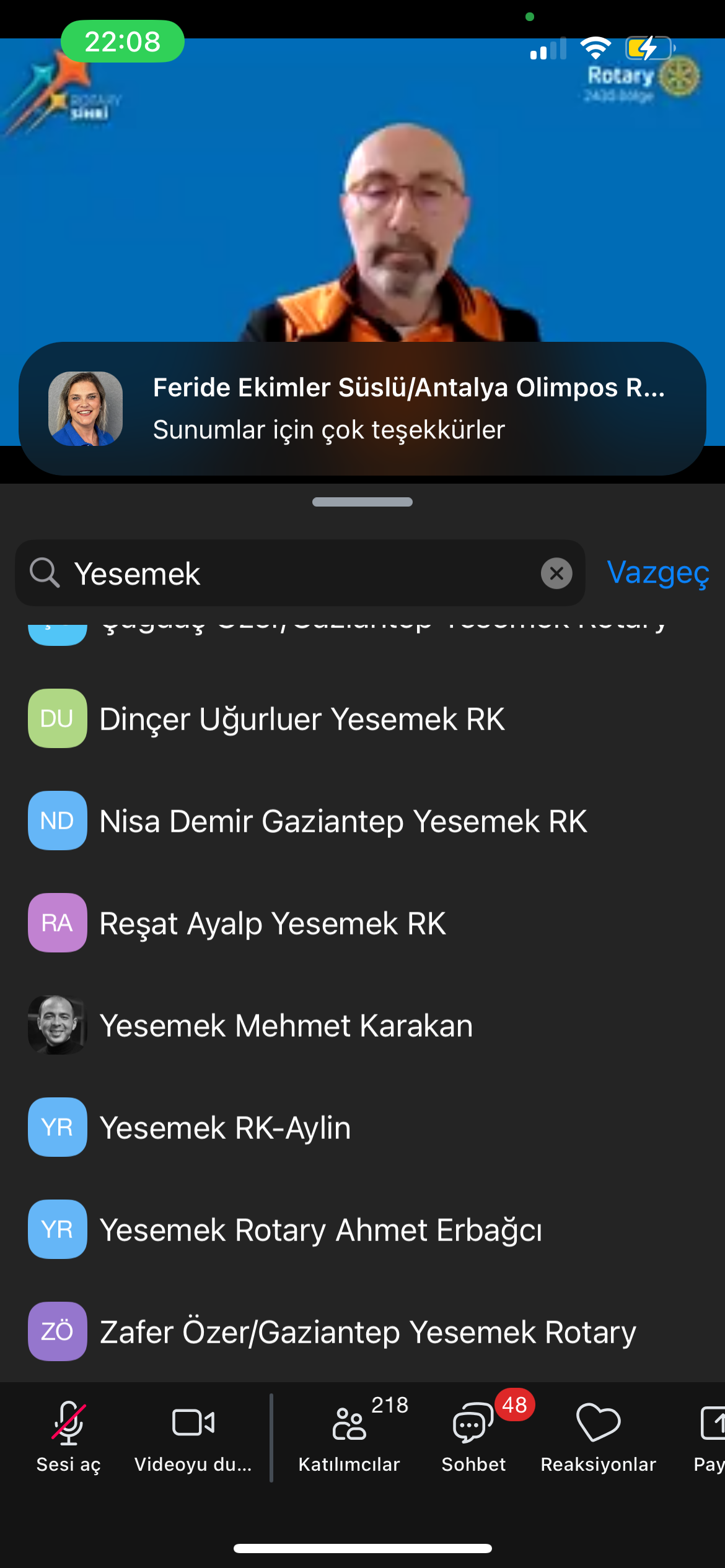Image resolution: width=725 pixels, height=1568 pixels.
Task: Tap the sheet drag handle
Action: [x=362, y=502]
